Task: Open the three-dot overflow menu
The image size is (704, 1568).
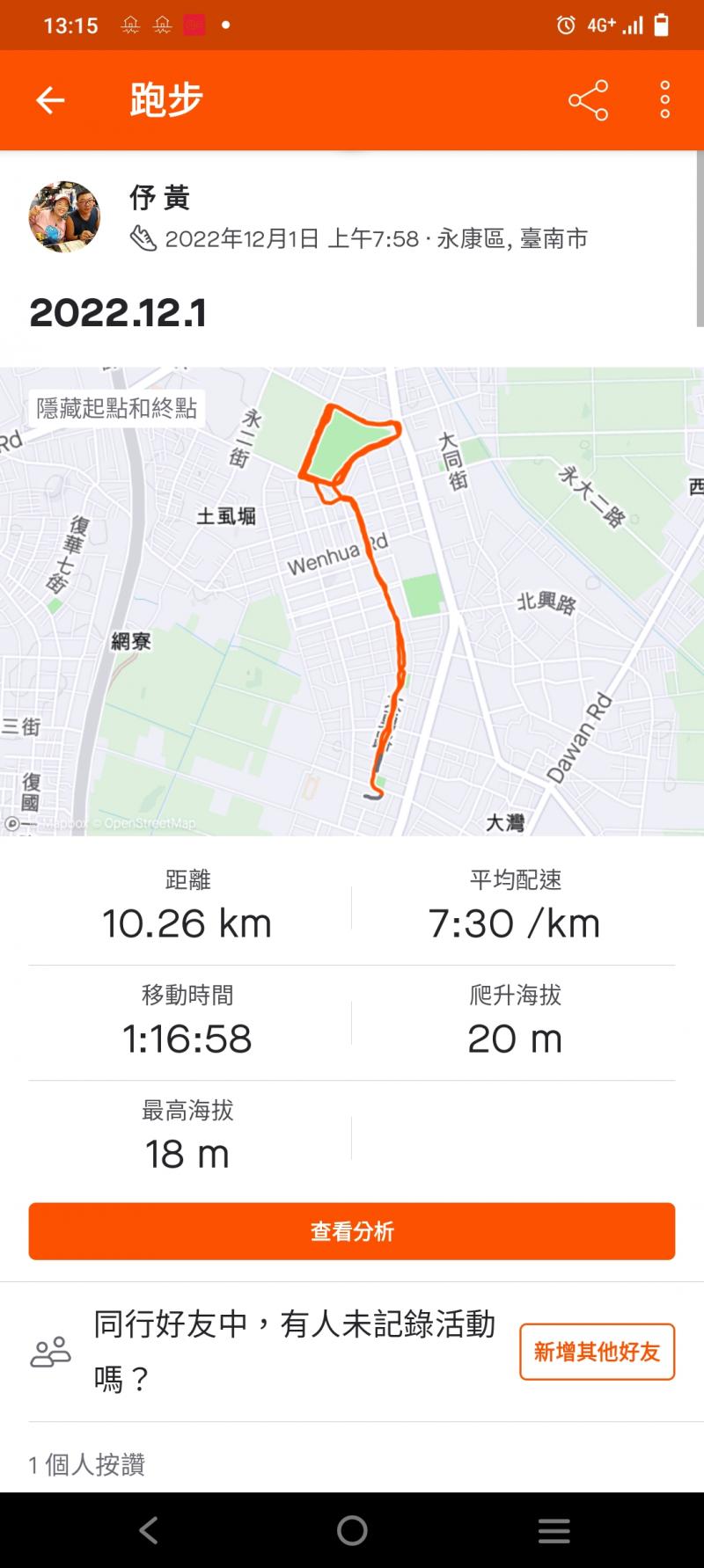Action: 664,100
